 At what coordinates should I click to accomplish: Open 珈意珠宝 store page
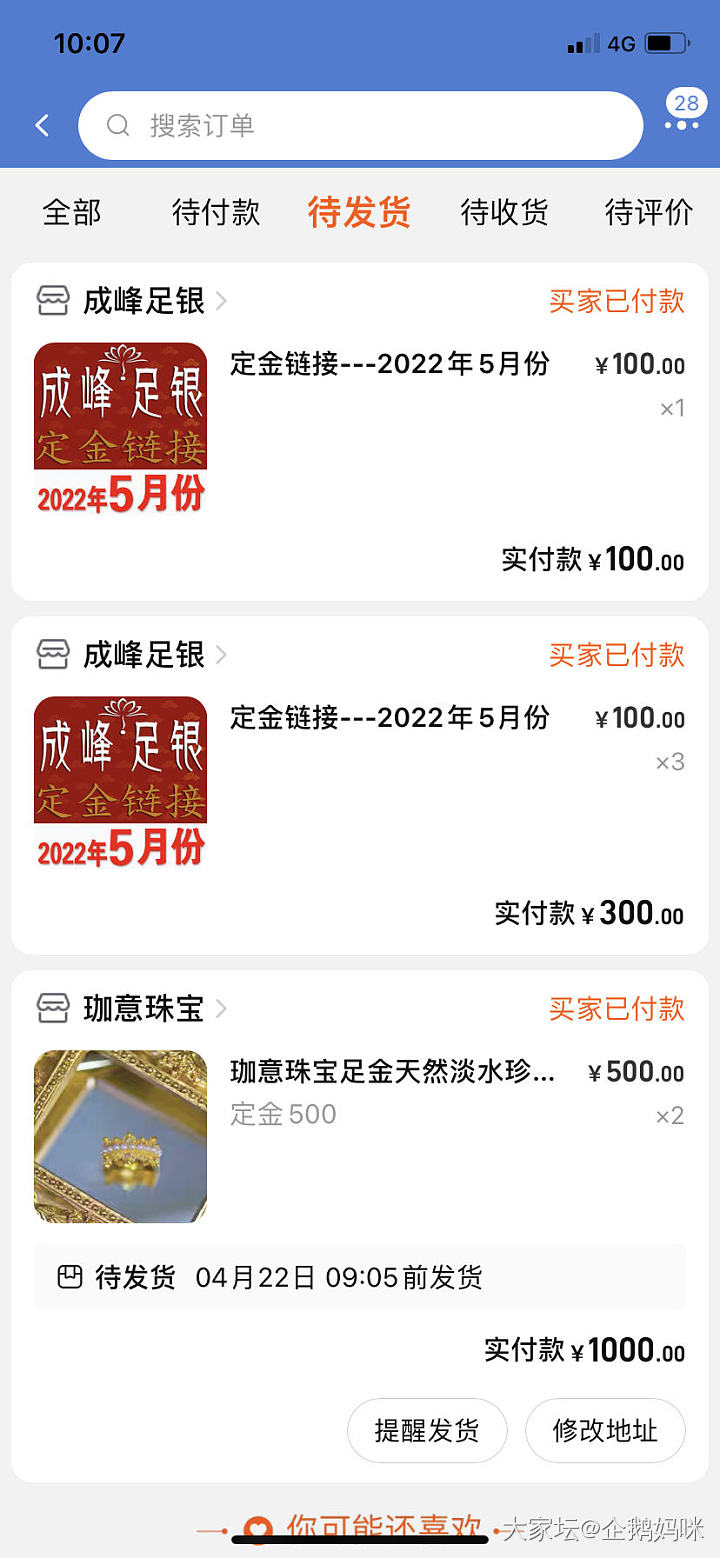click(143, 1009)
